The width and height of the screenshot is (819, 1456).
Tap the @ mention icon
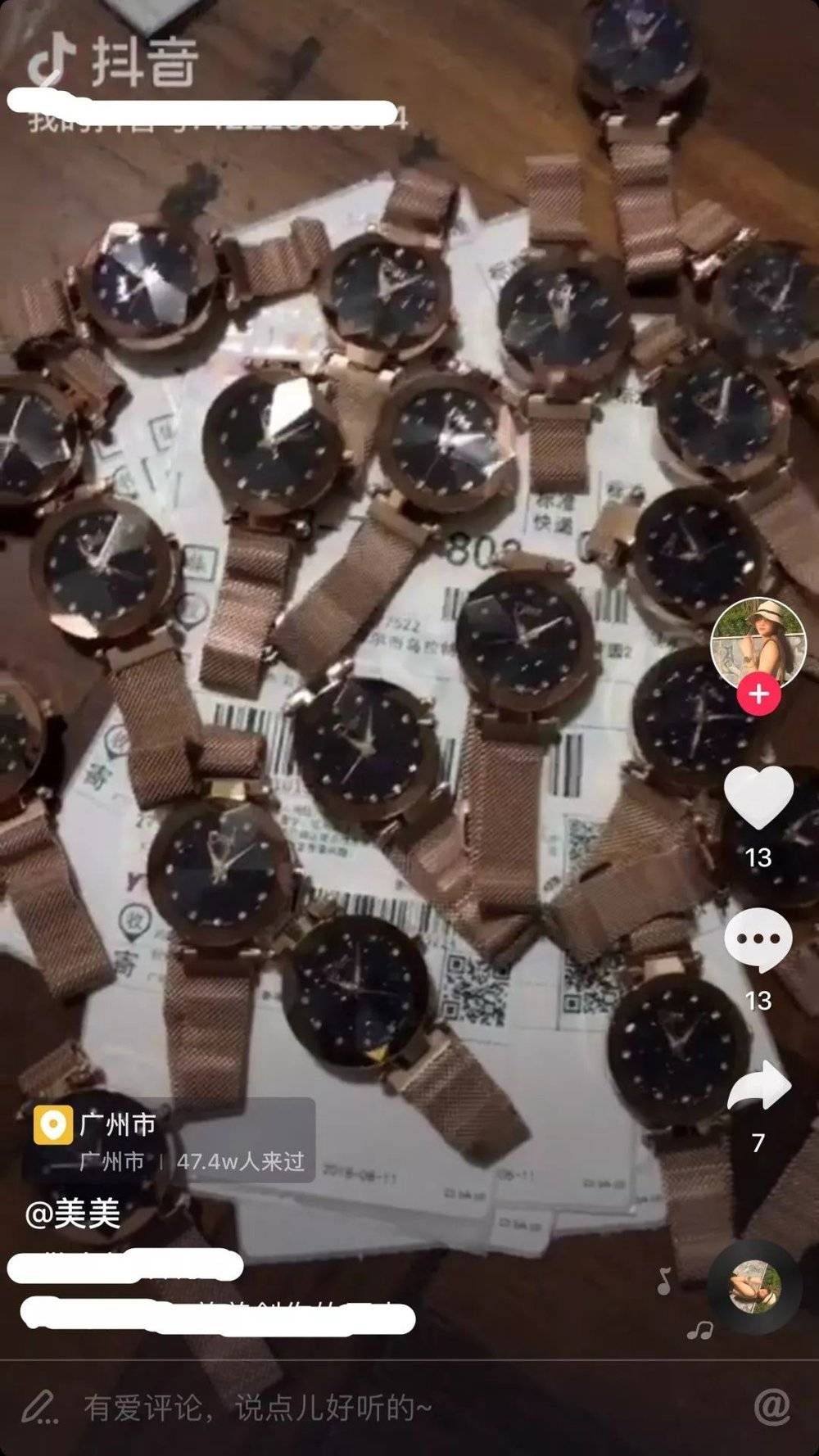click(771, 1409)
